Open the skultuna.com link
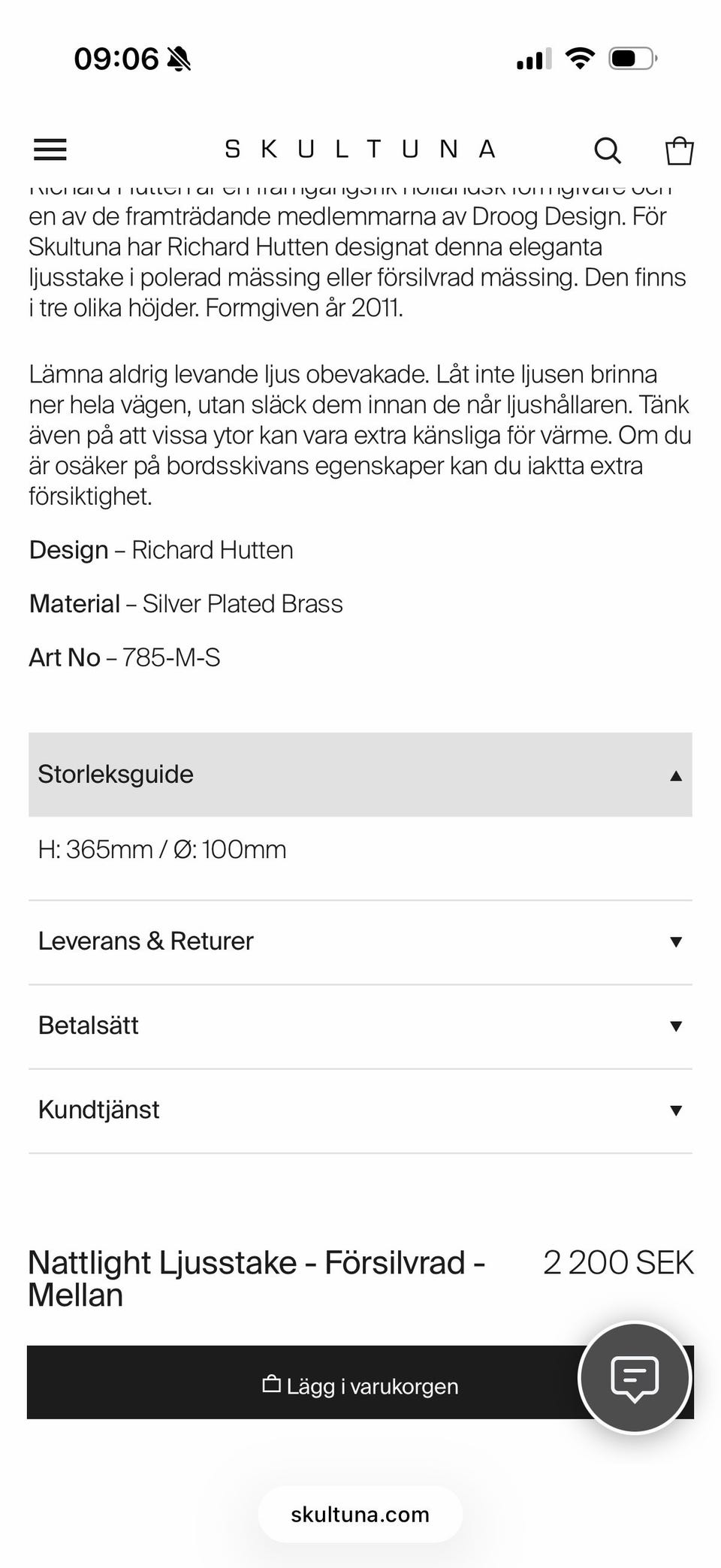The height and width of the screenshot is (1568, 721). pyautogui.click(x=360, y=1515)
